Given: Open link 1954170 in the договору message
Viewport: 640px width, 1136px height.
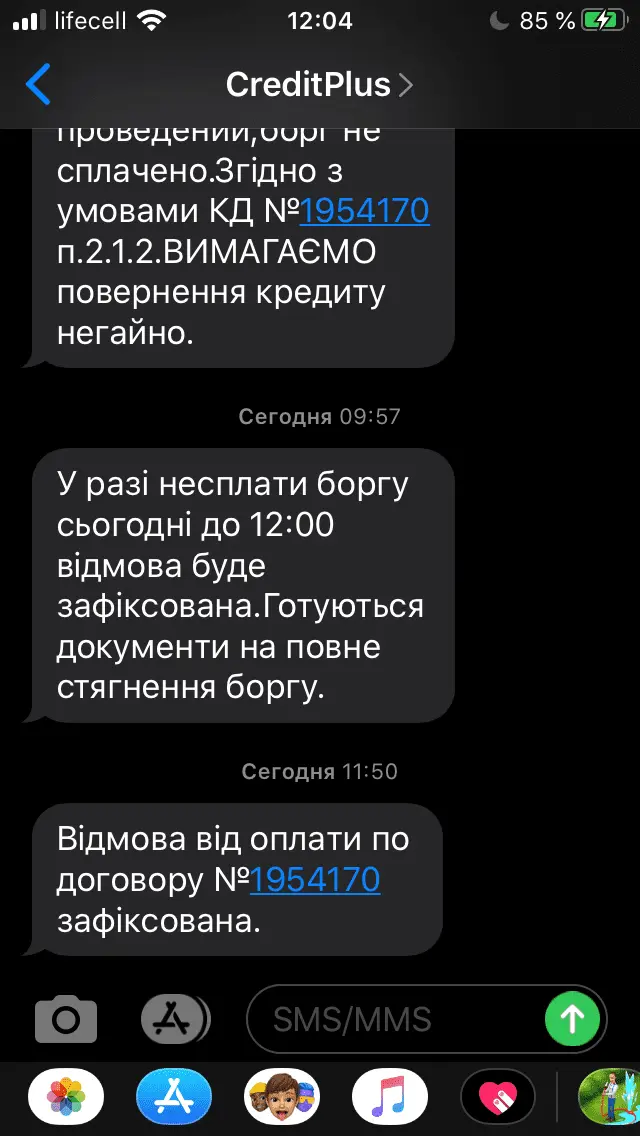Looking at the screenshot, I should 315,879.
